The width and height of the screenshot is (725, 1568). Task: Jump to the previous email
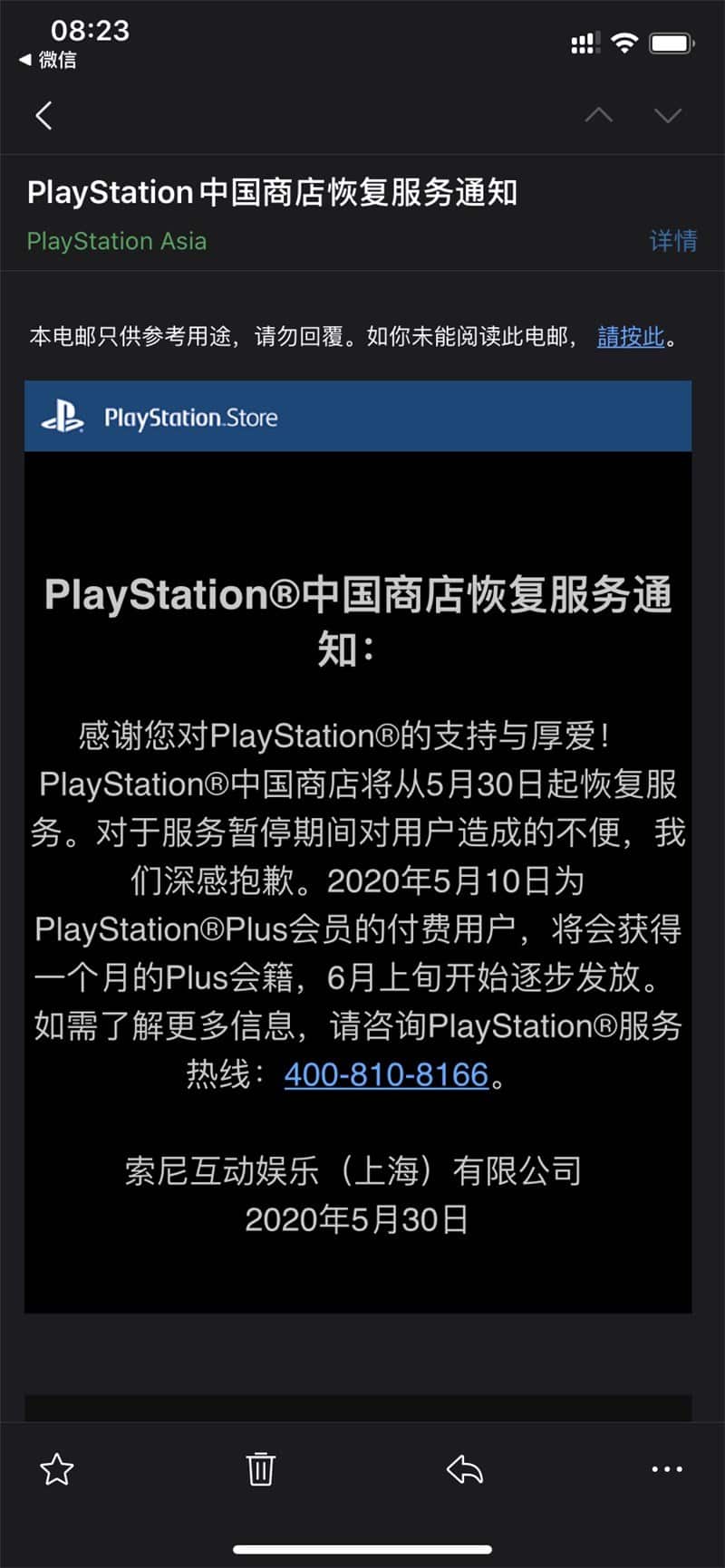click(x=598, y=115)
